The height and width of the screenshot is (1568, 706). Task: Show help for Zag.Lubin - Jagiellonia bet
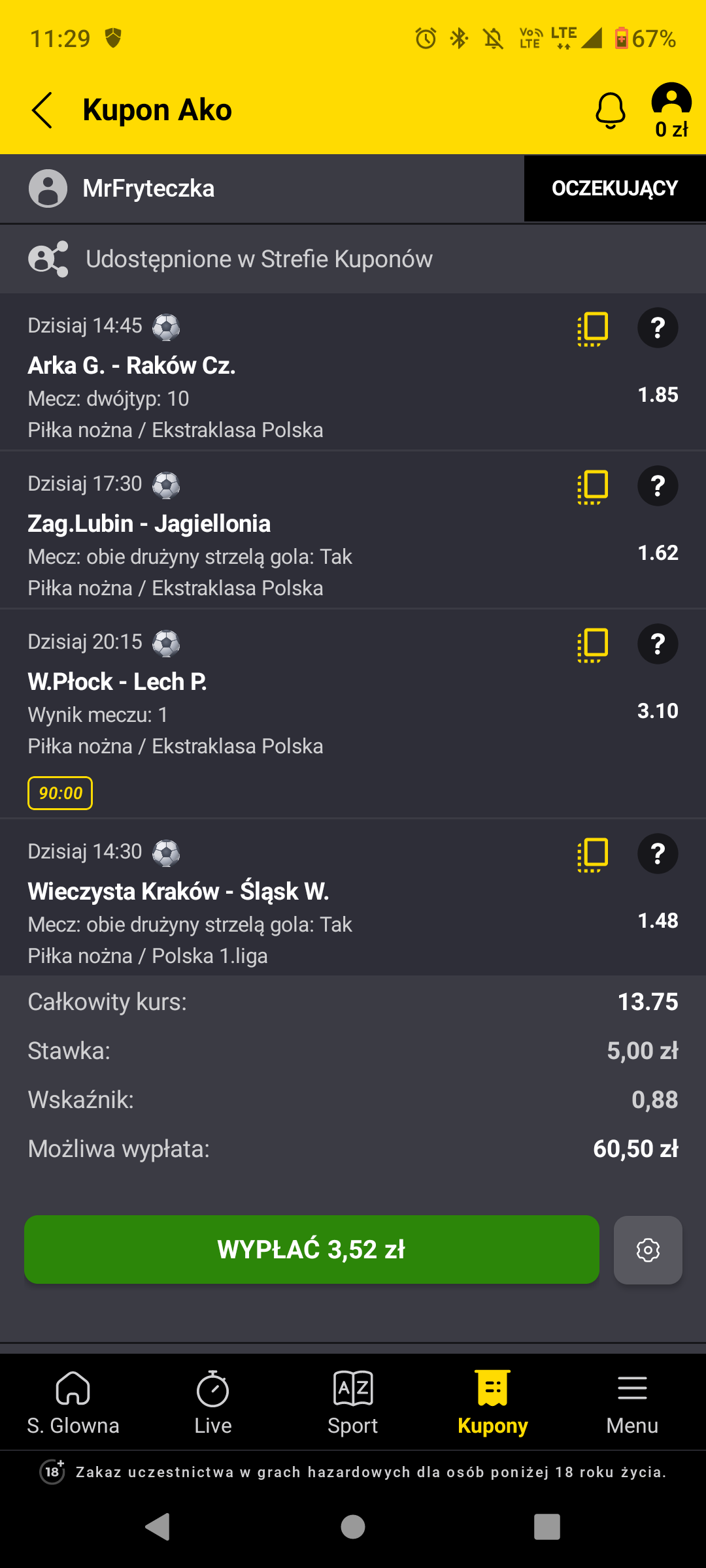pyautogui.click(x=658, y=486)
